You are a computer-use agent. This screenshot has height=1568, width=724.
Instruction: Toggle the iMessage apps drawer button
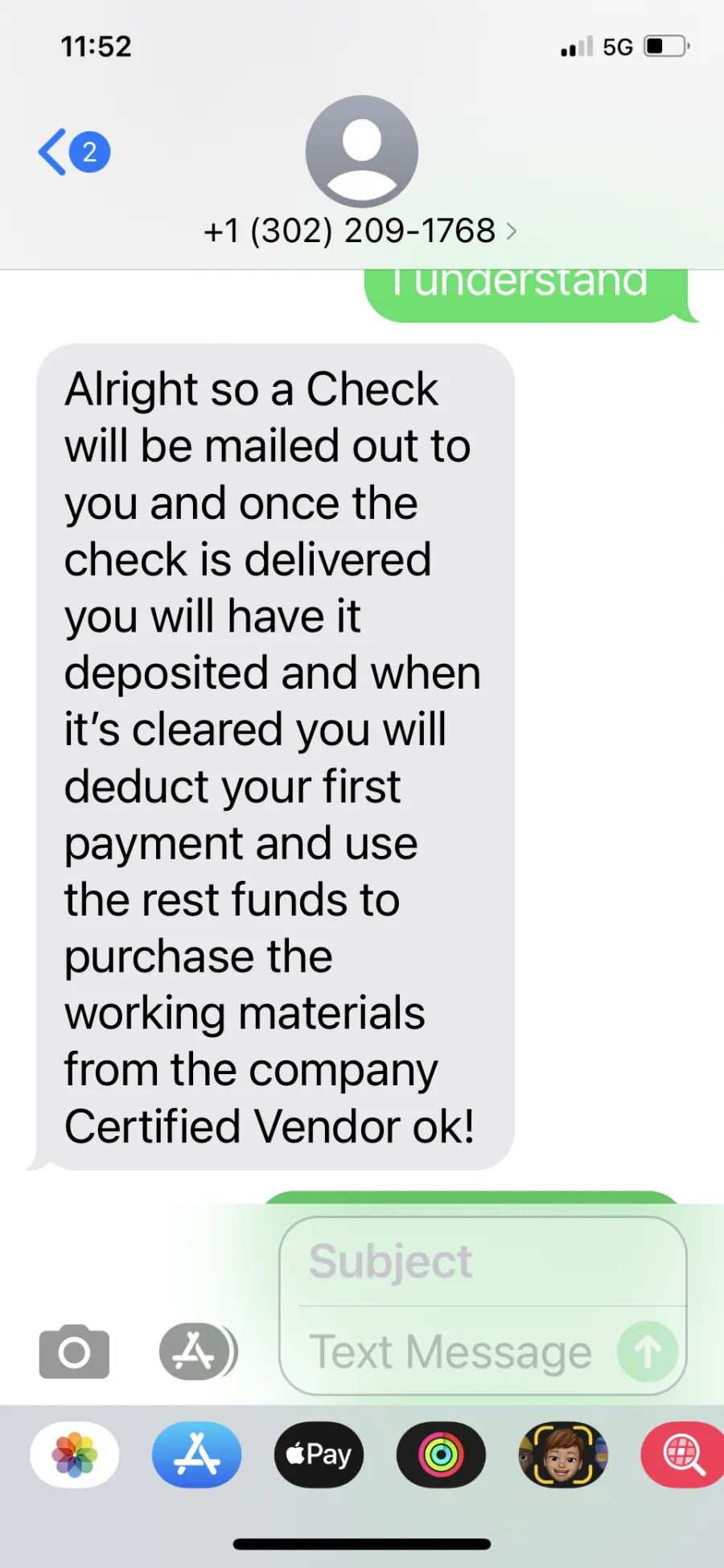coord(198,1352)
